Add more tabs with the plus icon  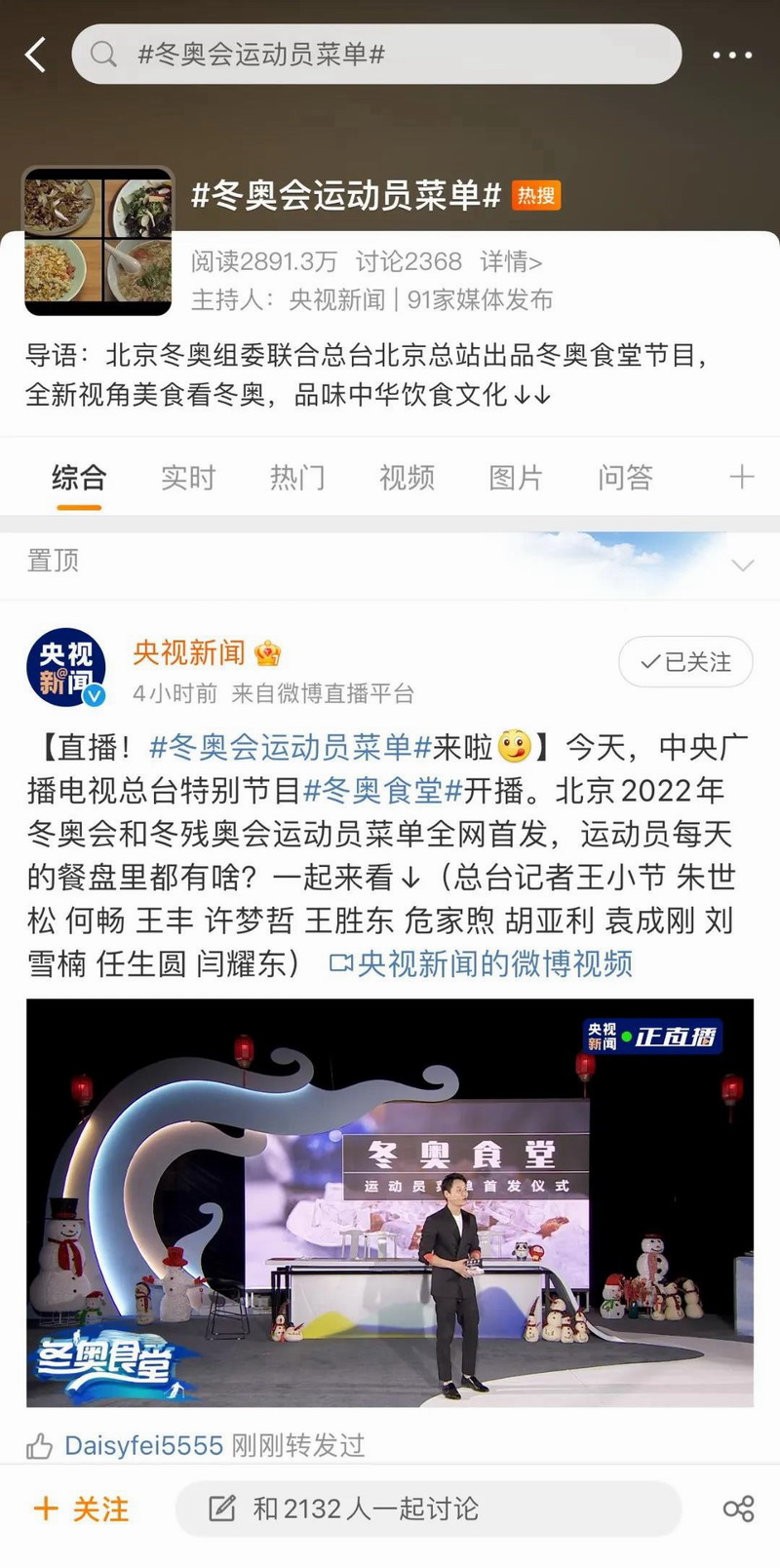point(741,477)
